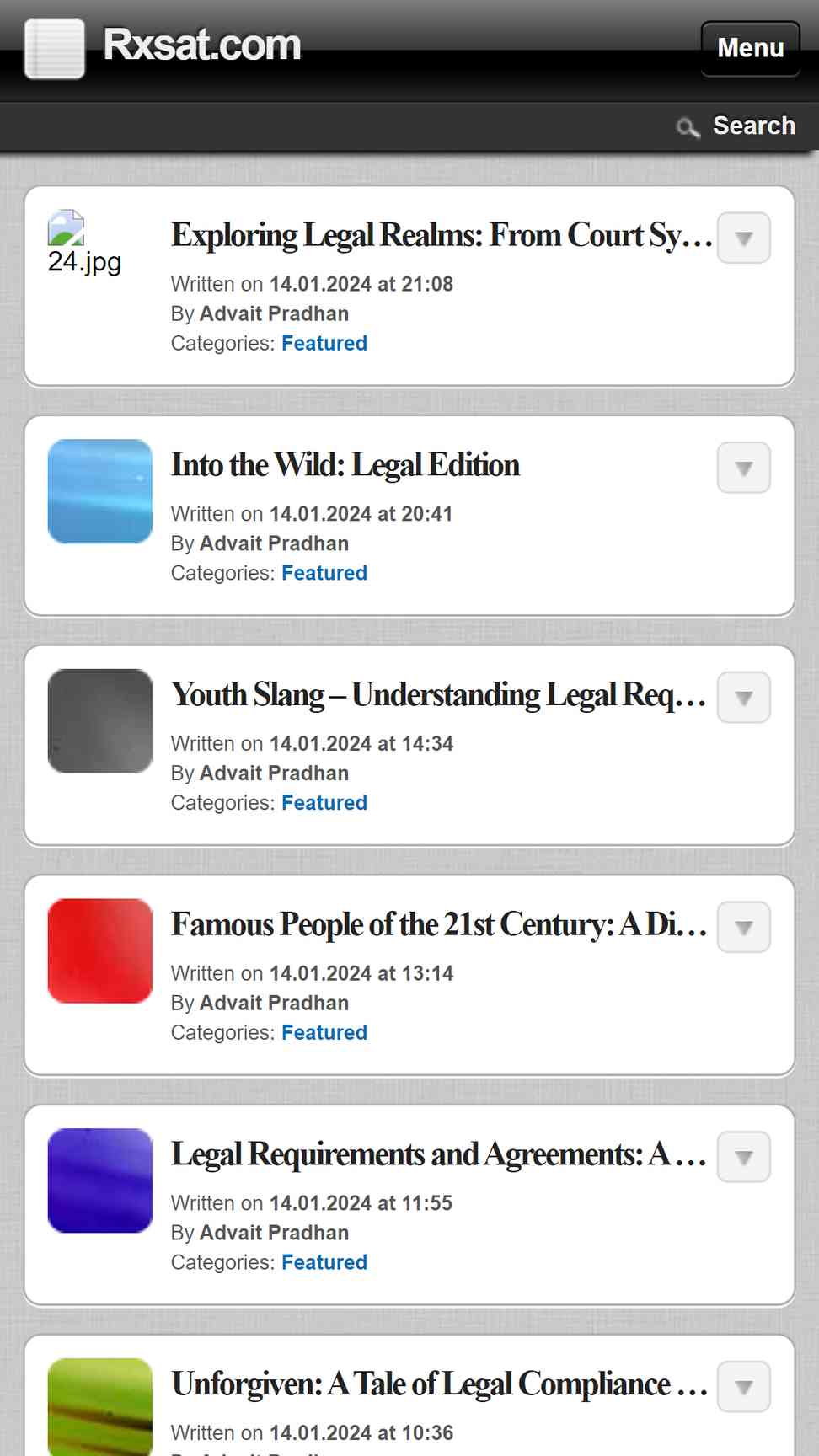This screenshot has width=819, height=1456.
Task: Expand the Youth Slang post arrow
Action: pyautogui.click(x=743, y=698)
